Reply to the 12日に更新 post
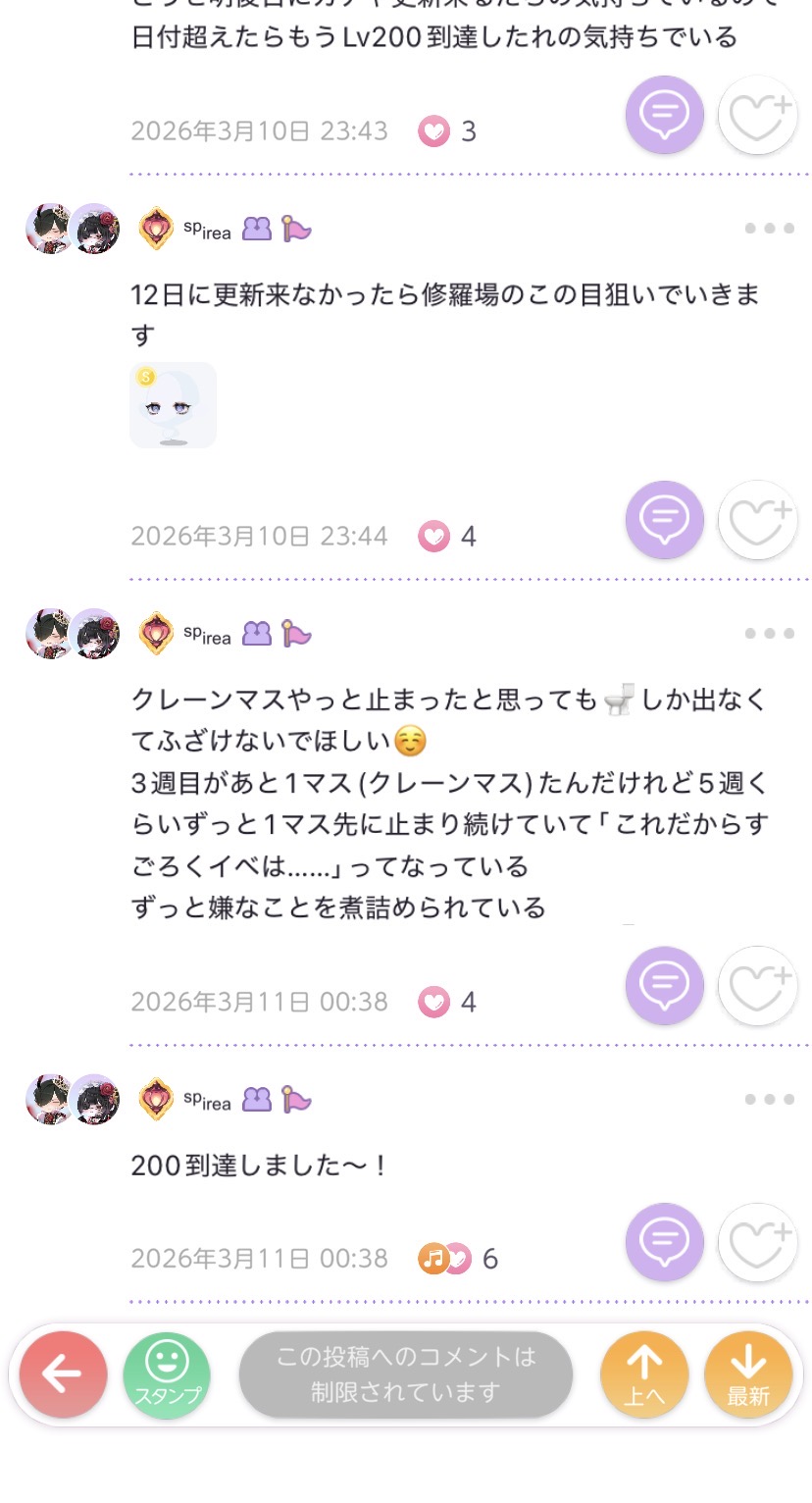 click(665, 520)
